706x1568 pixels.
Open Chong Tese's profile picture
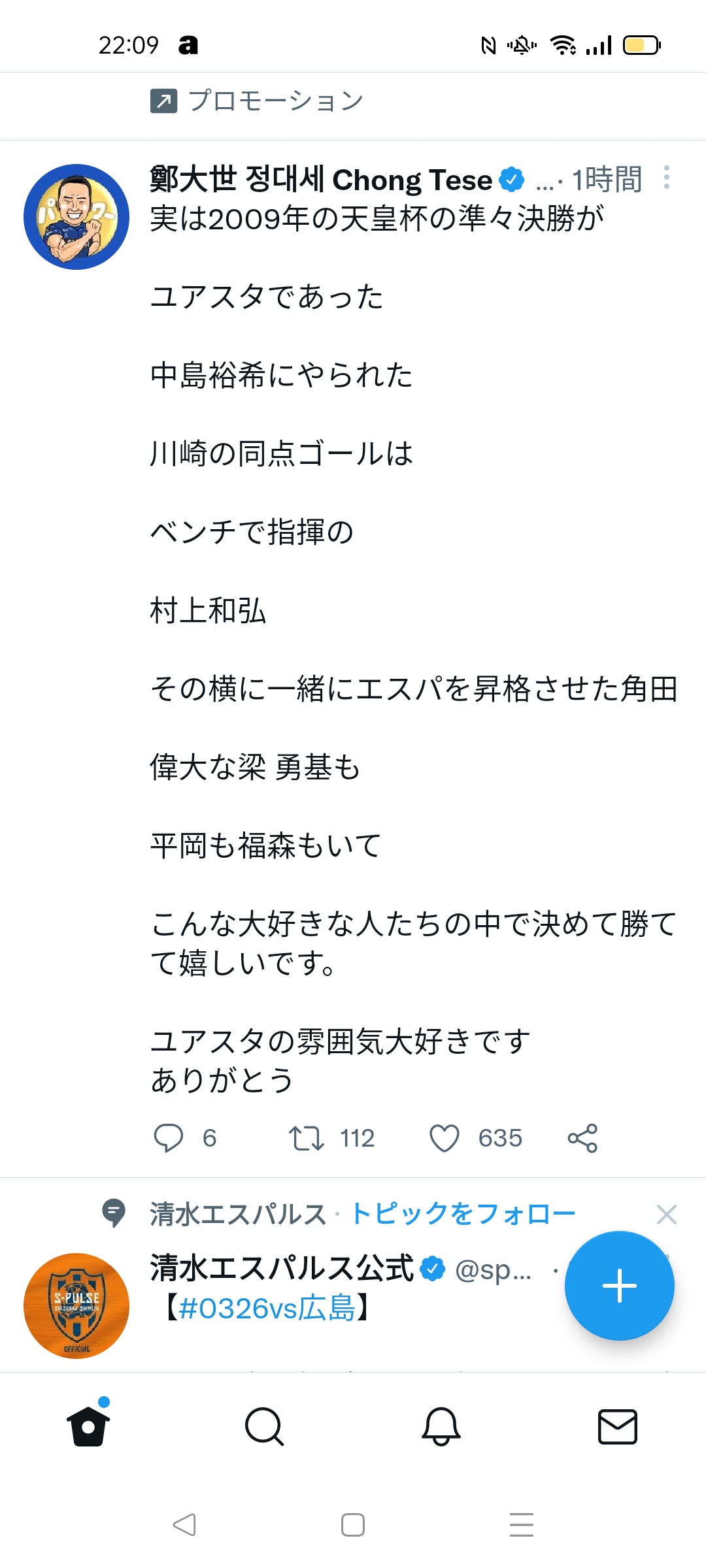(76, 217)
